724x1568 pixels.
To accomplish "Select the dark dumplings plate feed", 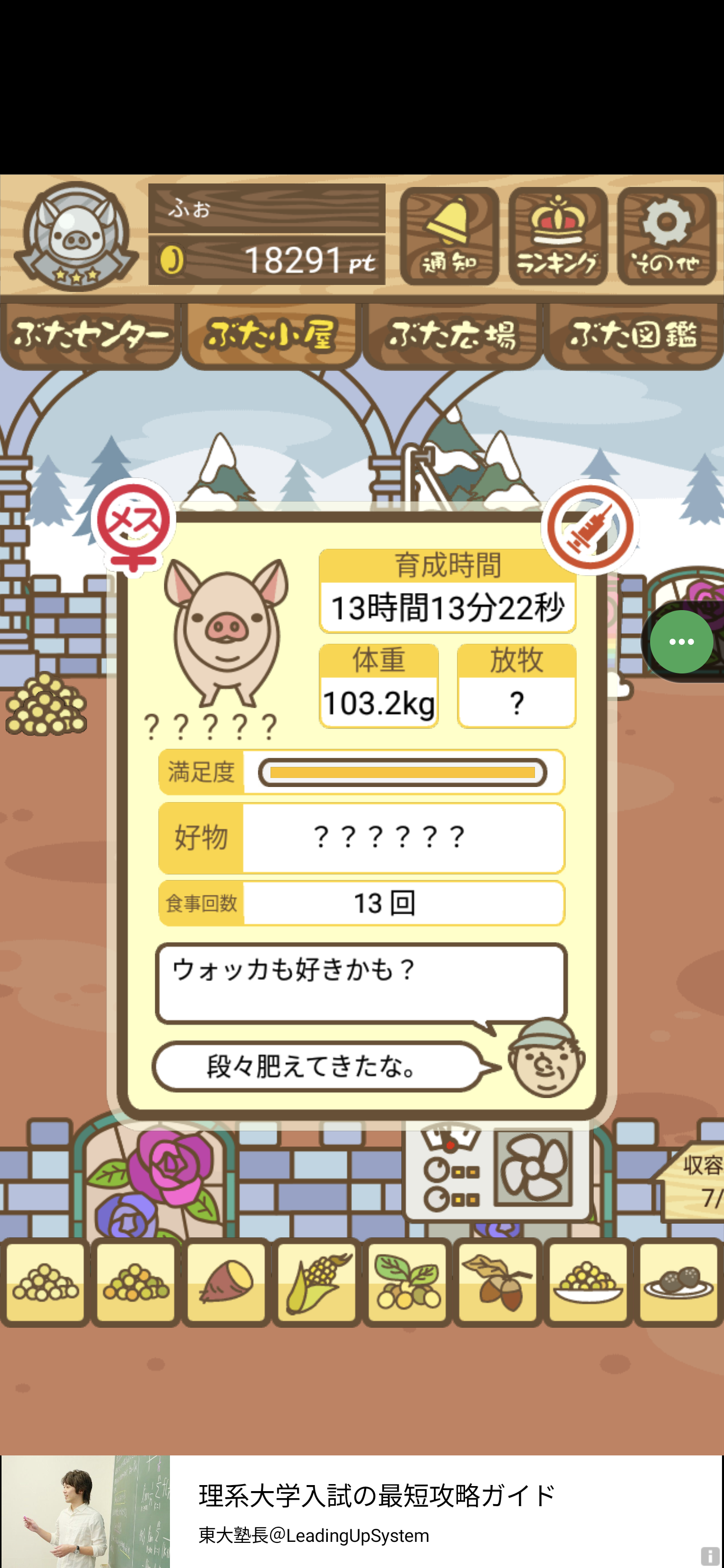I will (678, 1282).
